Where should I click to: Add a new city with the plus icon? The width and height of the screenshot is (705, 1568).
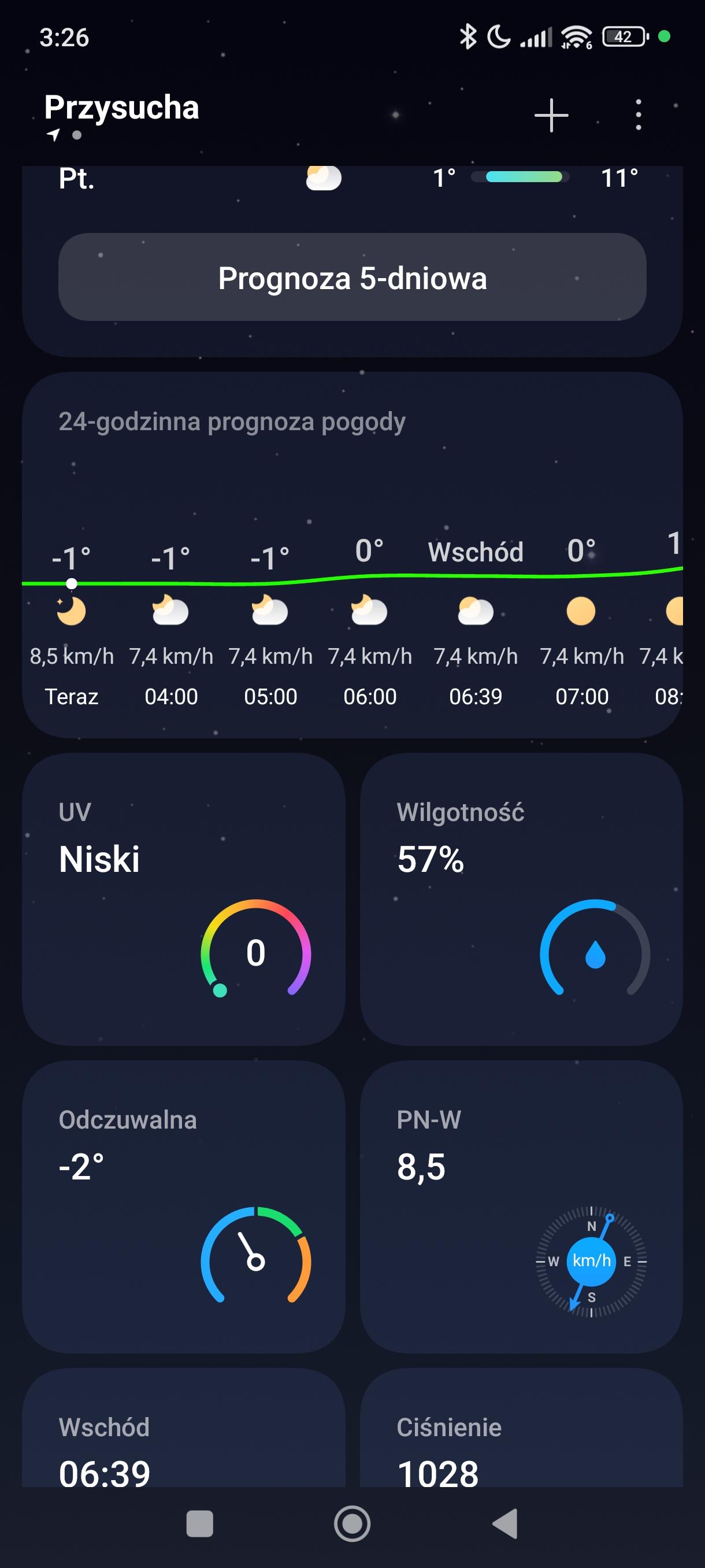pyautogui.click(x=551, y=115)
